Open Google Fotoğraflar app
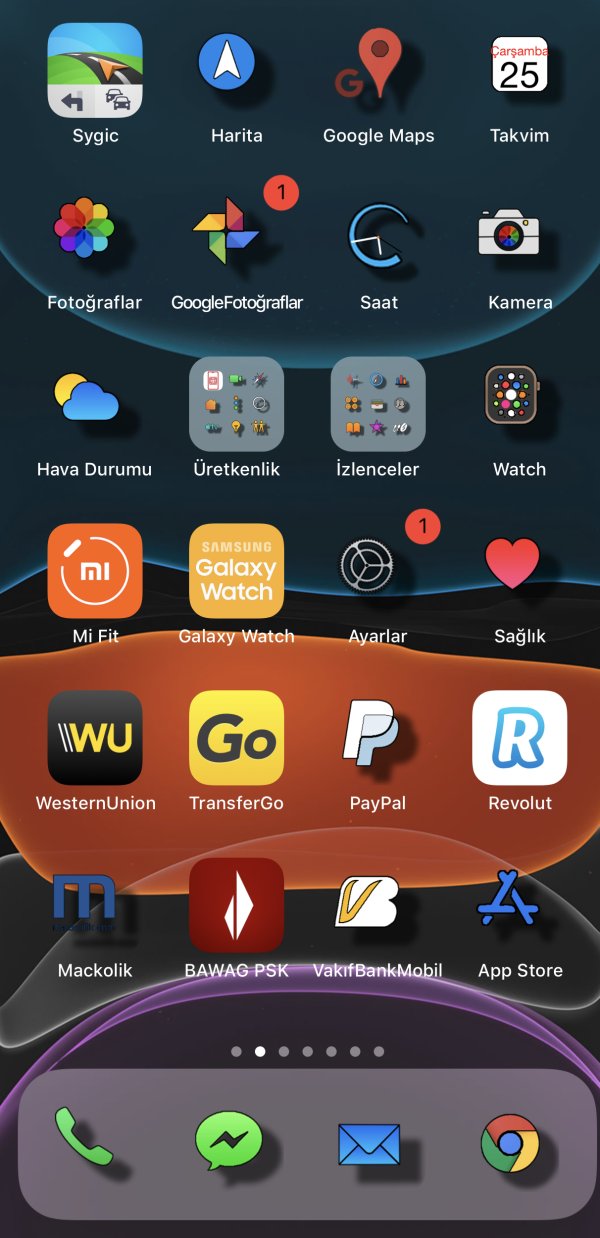The width and height of the screenshot is (600, 1238). 236,236
